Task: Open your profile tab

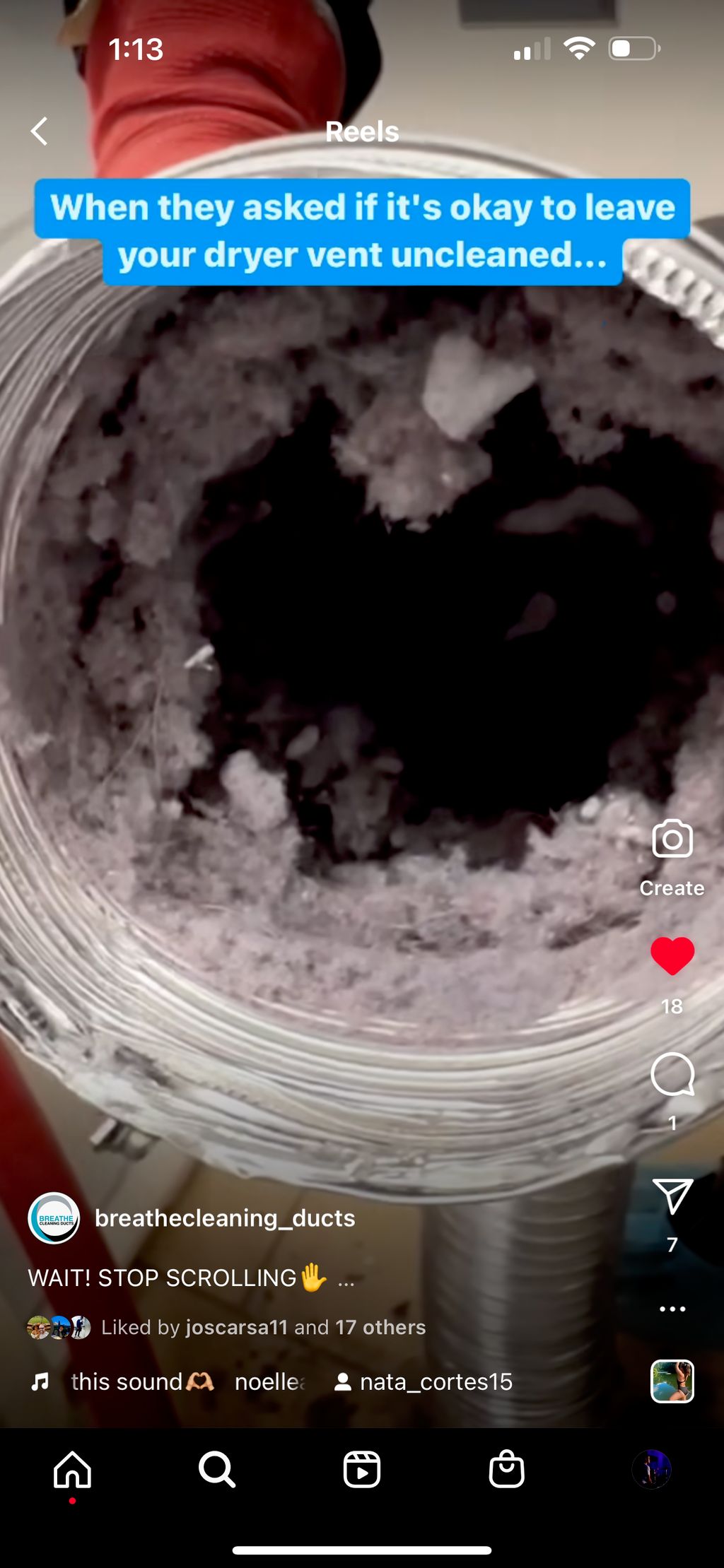Action: pos(651,1469)
